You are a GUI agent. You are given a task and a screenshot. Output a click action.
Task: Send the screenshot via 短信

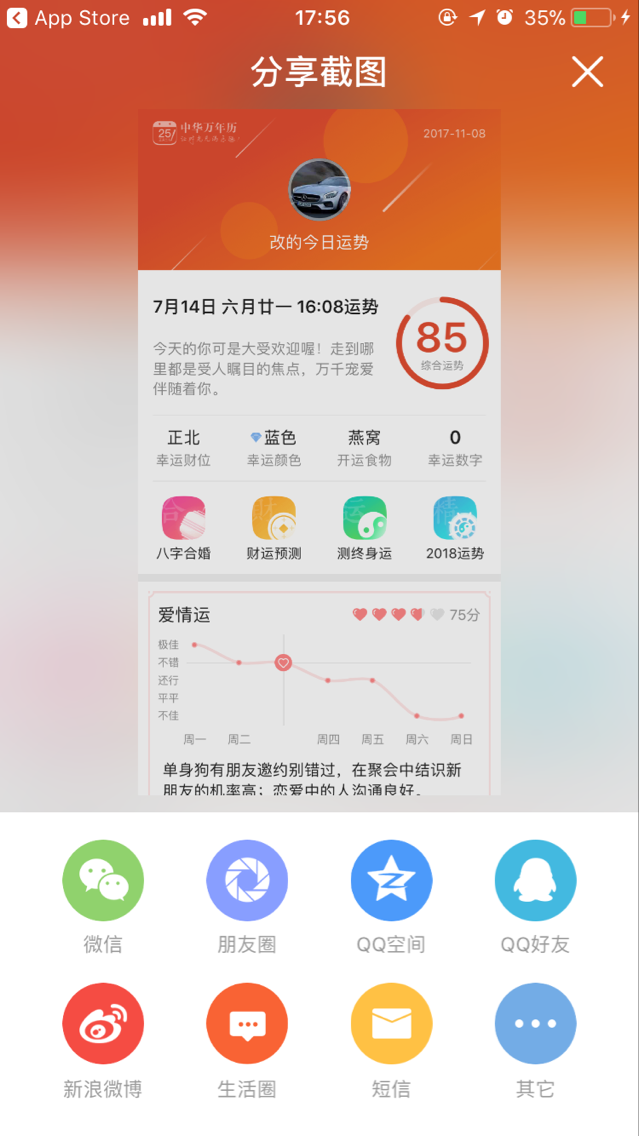coord(391,1024)
